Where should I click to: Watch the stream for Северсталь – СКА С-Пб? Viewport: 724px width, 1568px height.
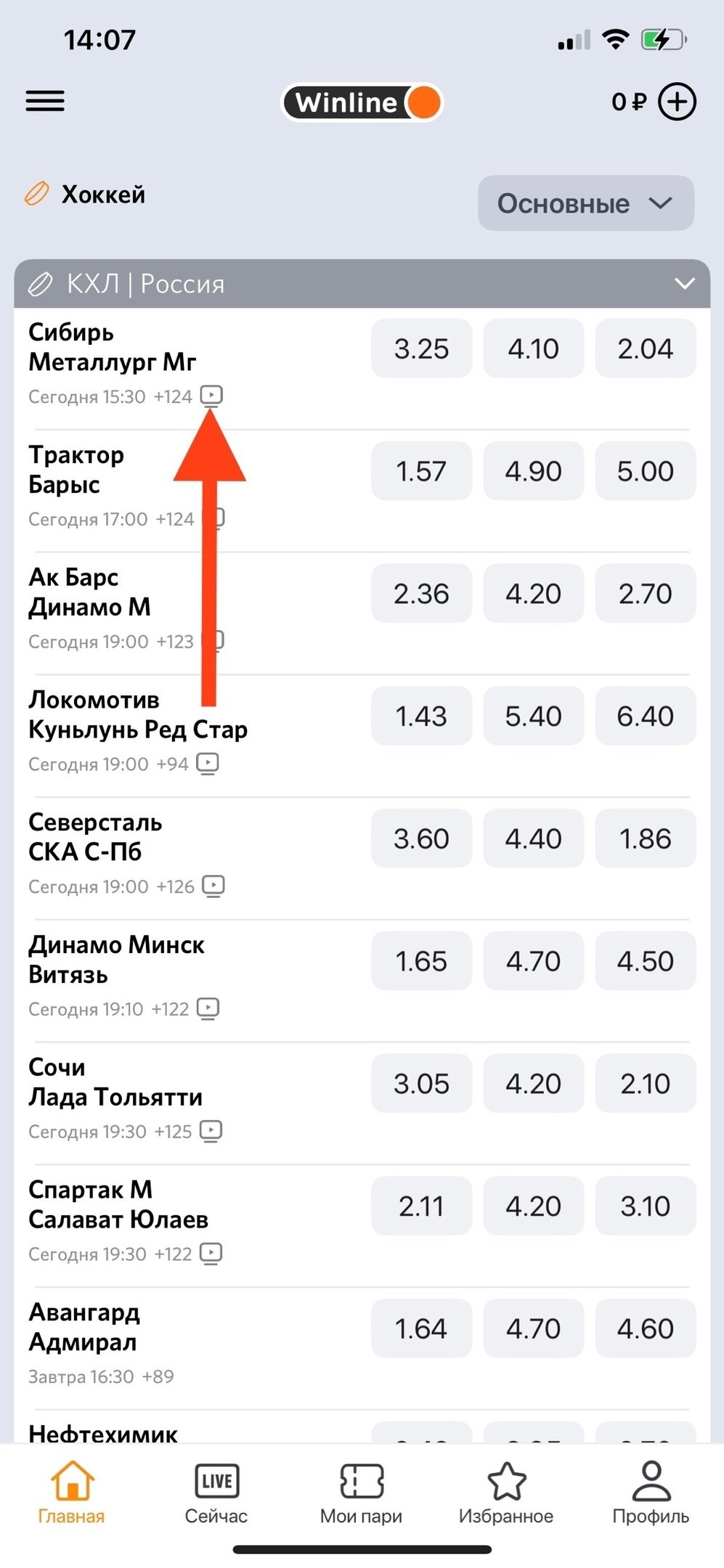[213, 886]
